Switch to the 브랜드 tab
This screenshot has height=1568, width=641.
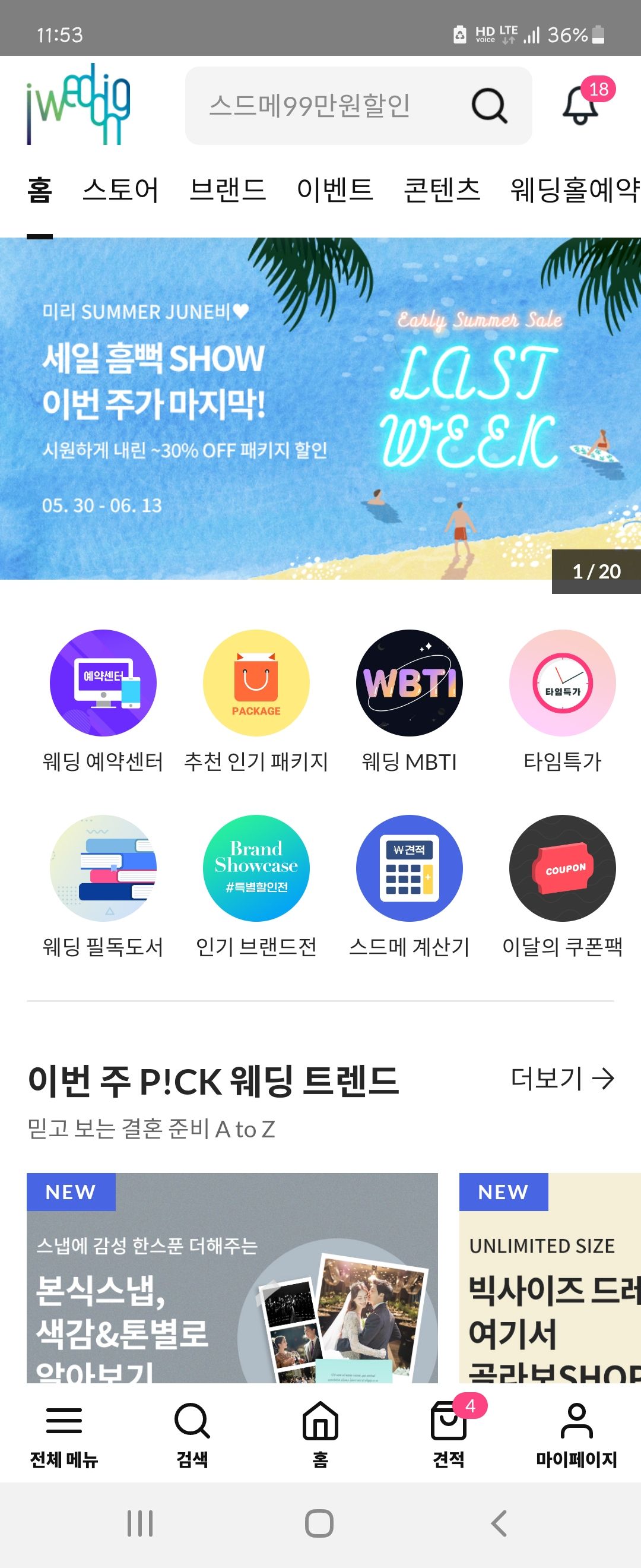pyautogui.click(x=227, y=190)
